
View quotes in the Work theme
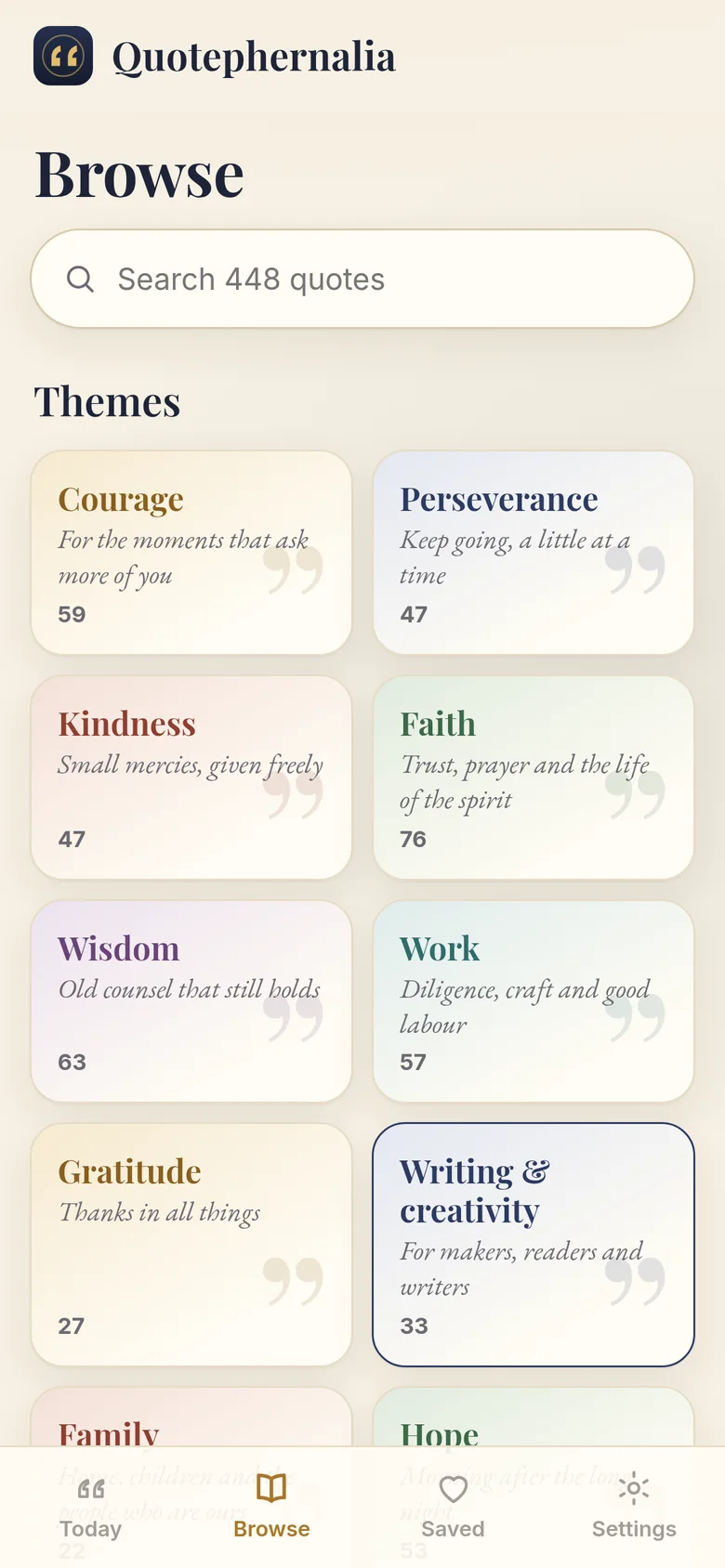click(534, 1001)
